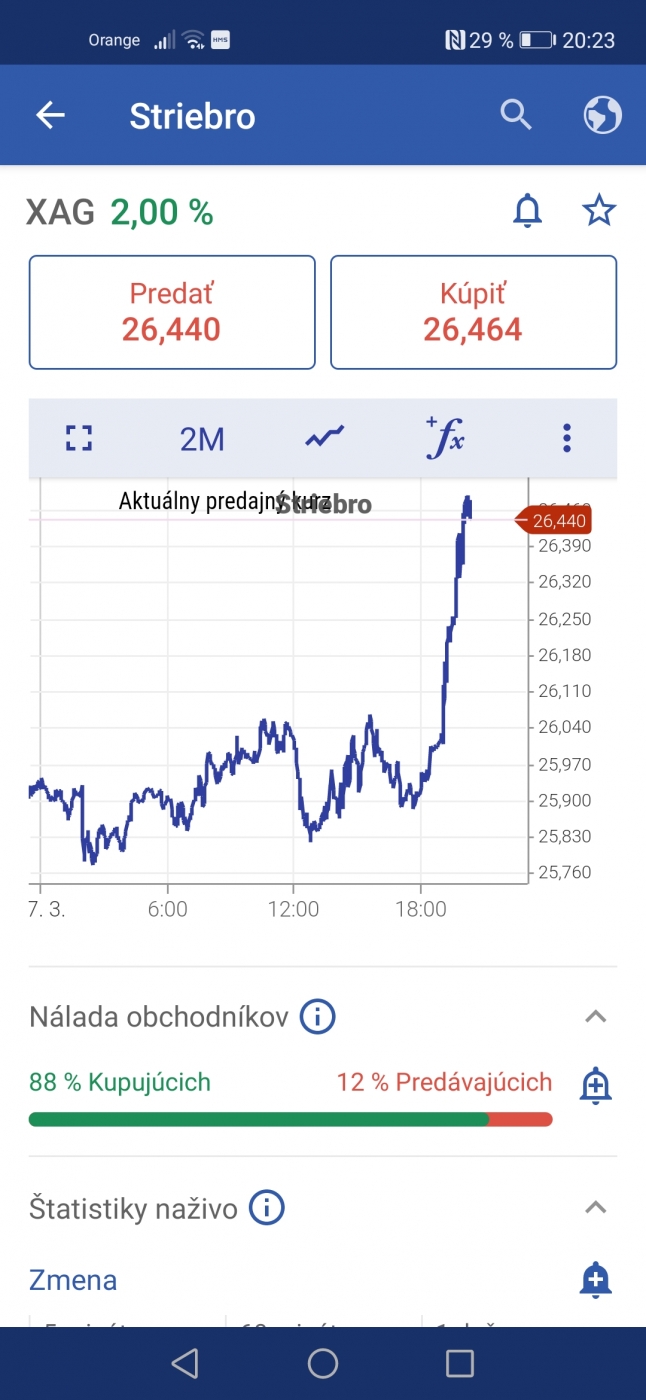Tap the Predať 26,440 button
Viewport: 646px width, 1400px height.
172,312
